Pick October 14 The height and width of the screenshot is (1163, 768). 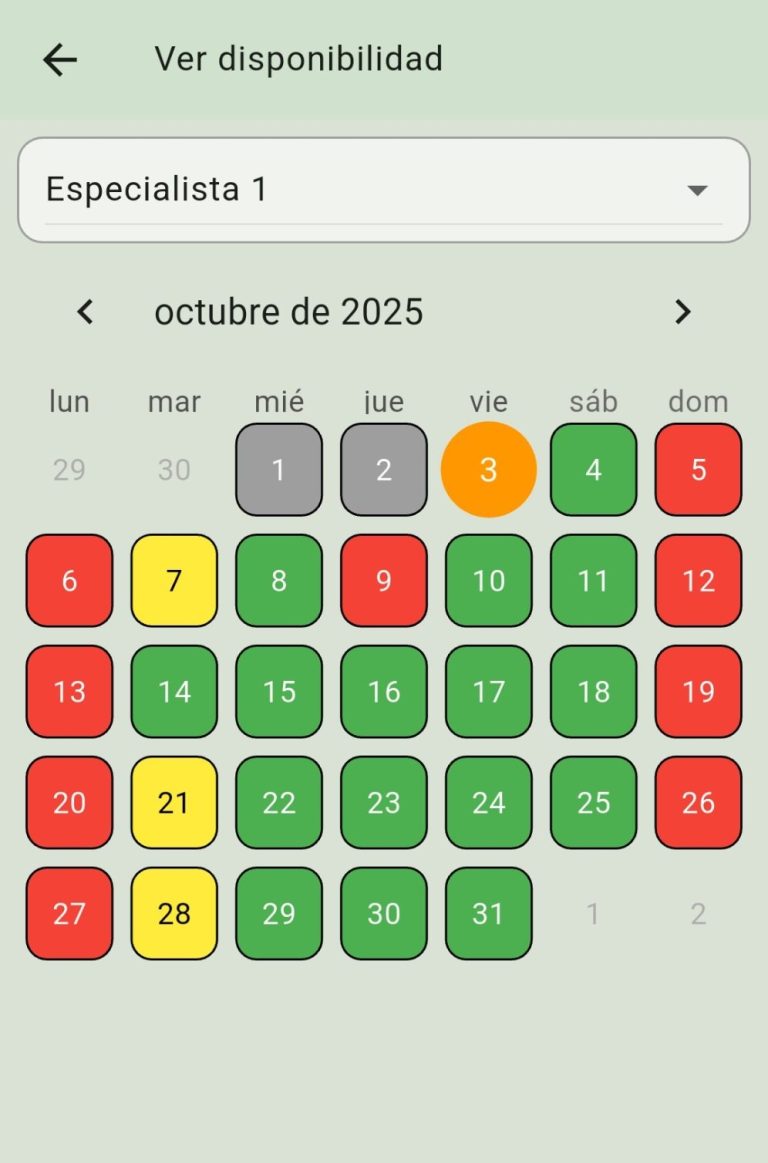(174, 692)
